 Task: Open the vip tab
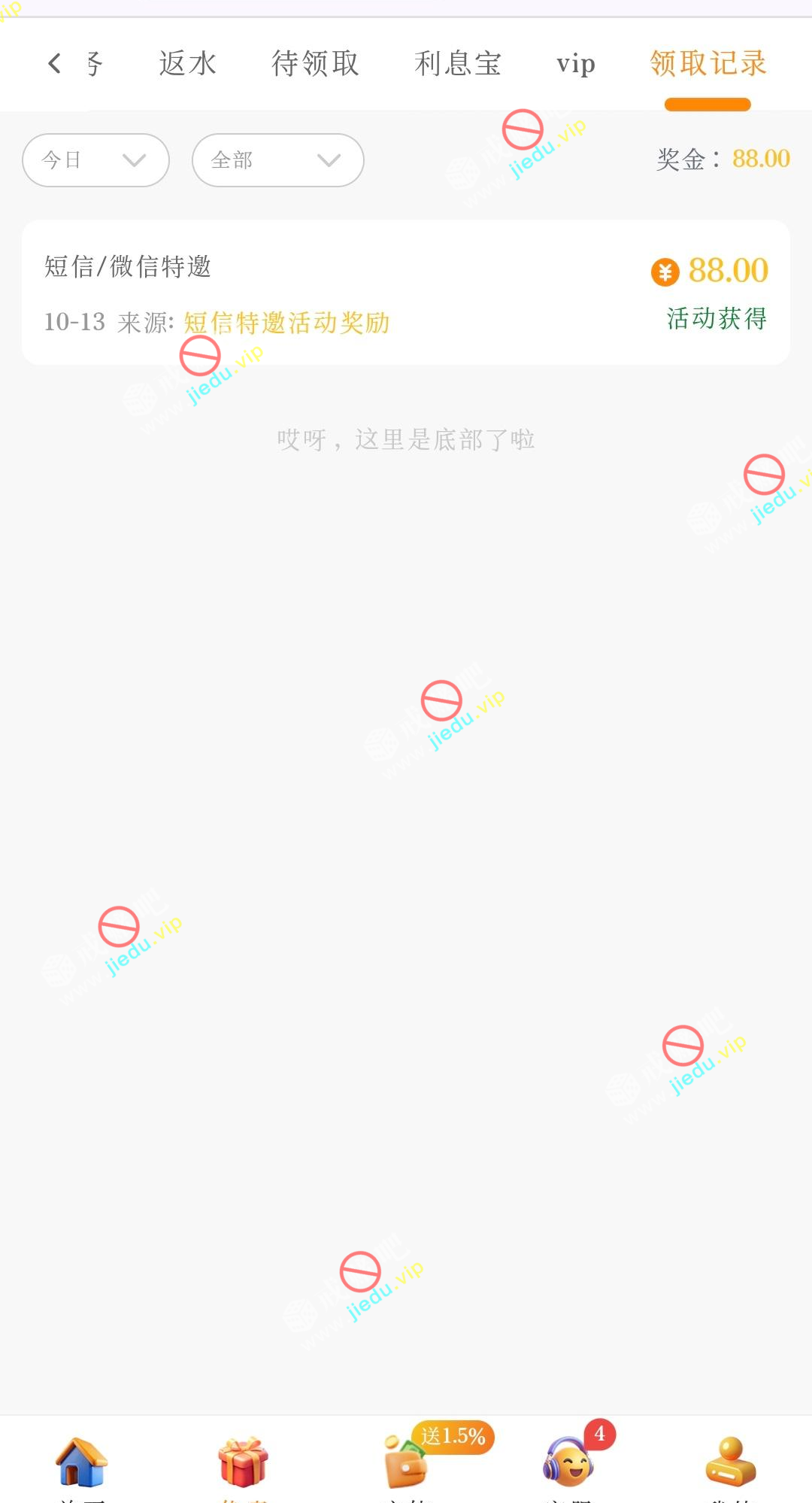pos(575,63)
